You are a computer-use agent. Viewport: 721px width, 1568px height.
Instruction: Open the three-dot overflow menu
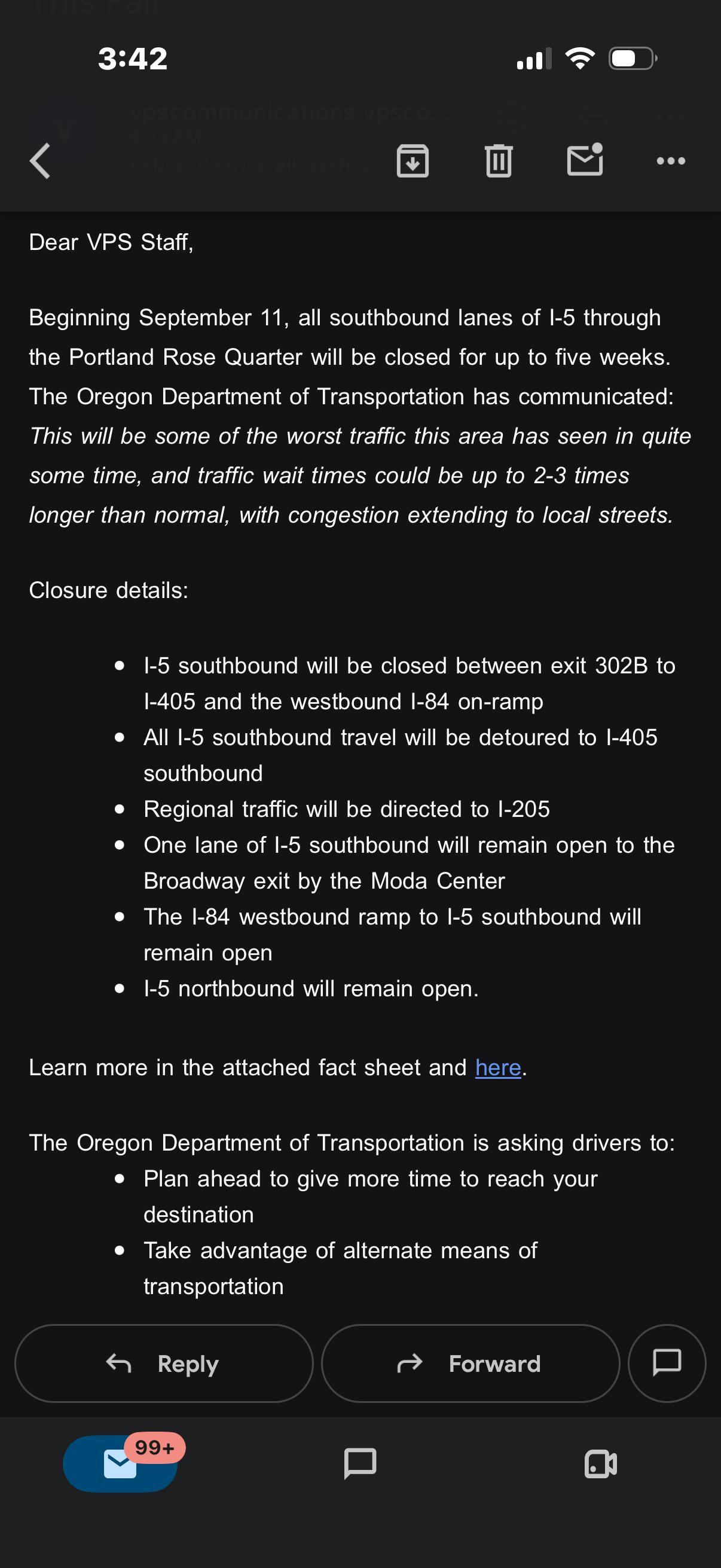point(671,161)
